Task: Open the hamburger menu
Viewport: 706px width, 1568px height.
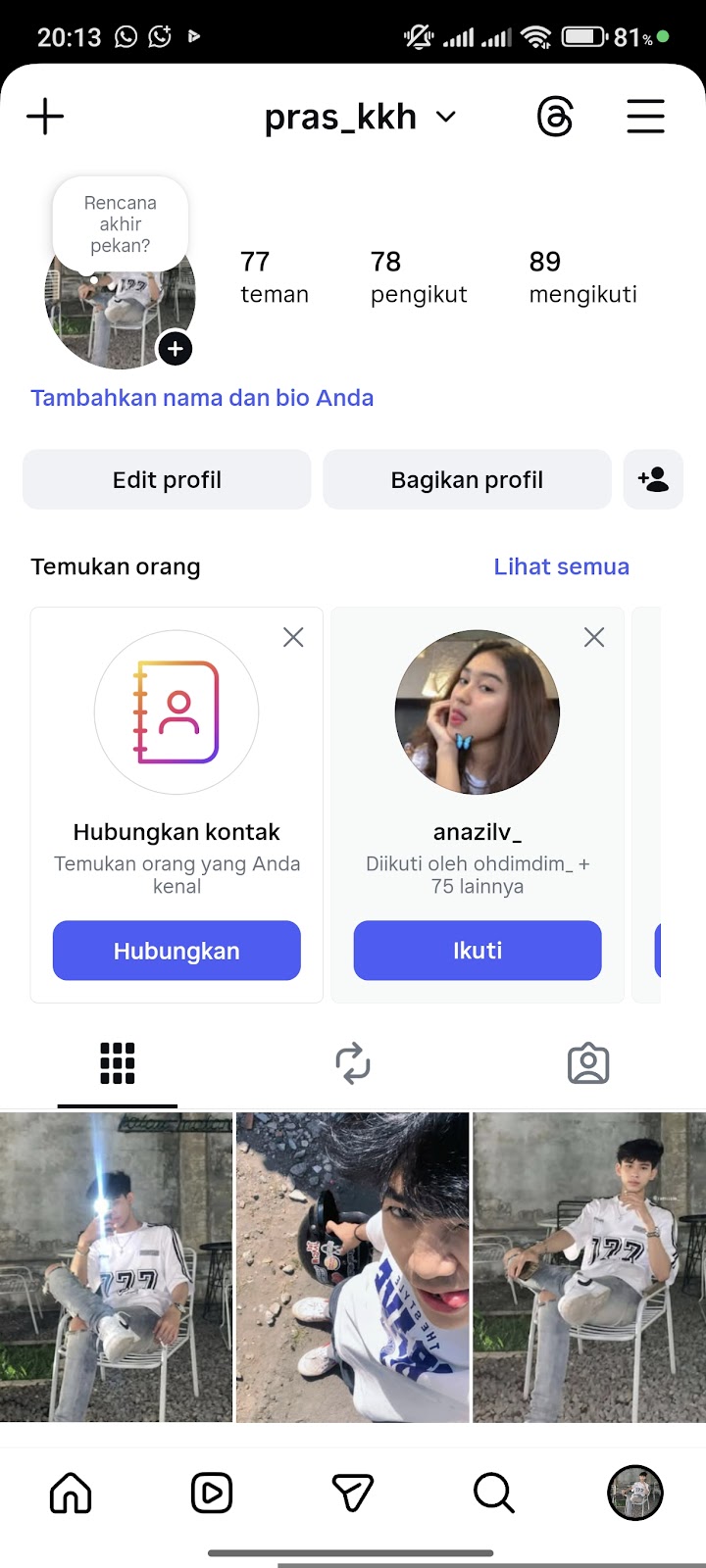Action: (x=645, y=117)
